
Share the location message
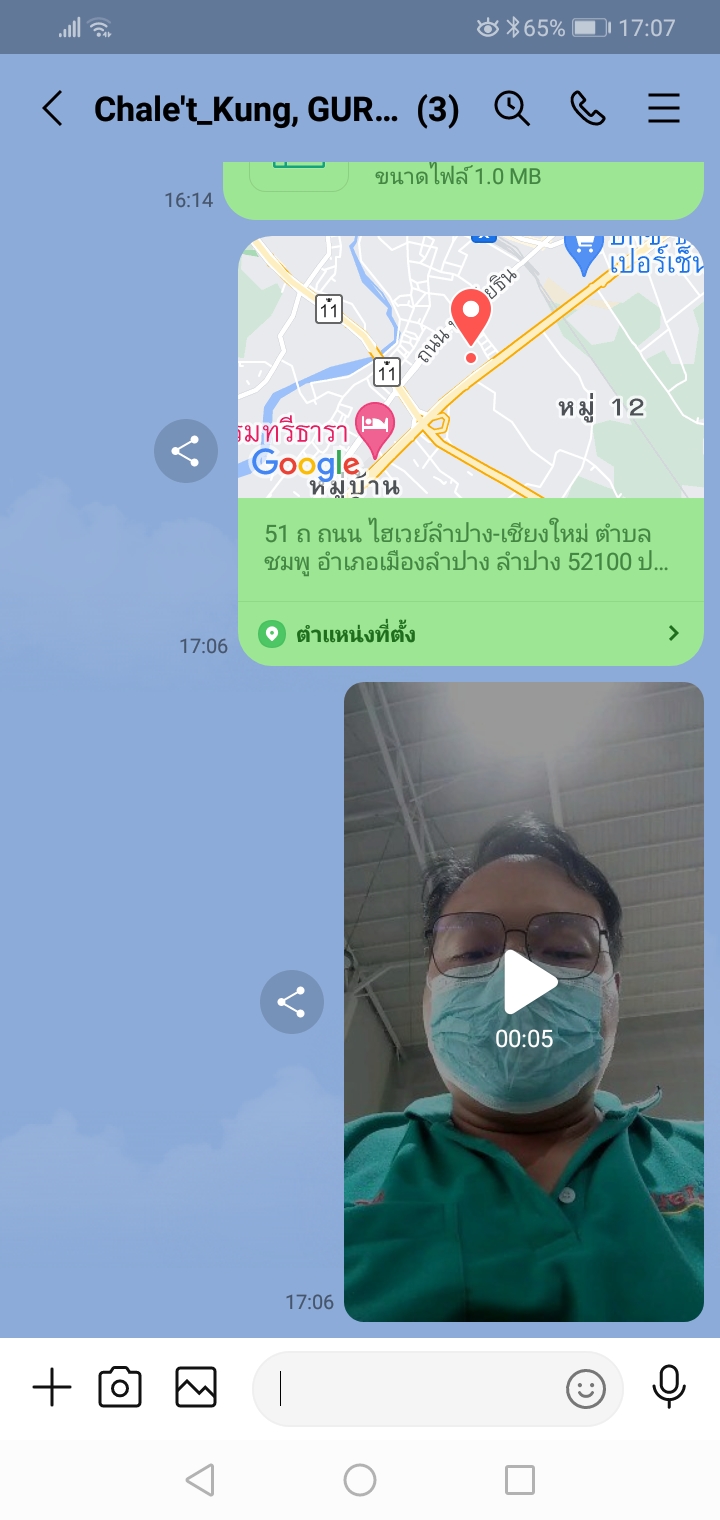click(185, 451)
